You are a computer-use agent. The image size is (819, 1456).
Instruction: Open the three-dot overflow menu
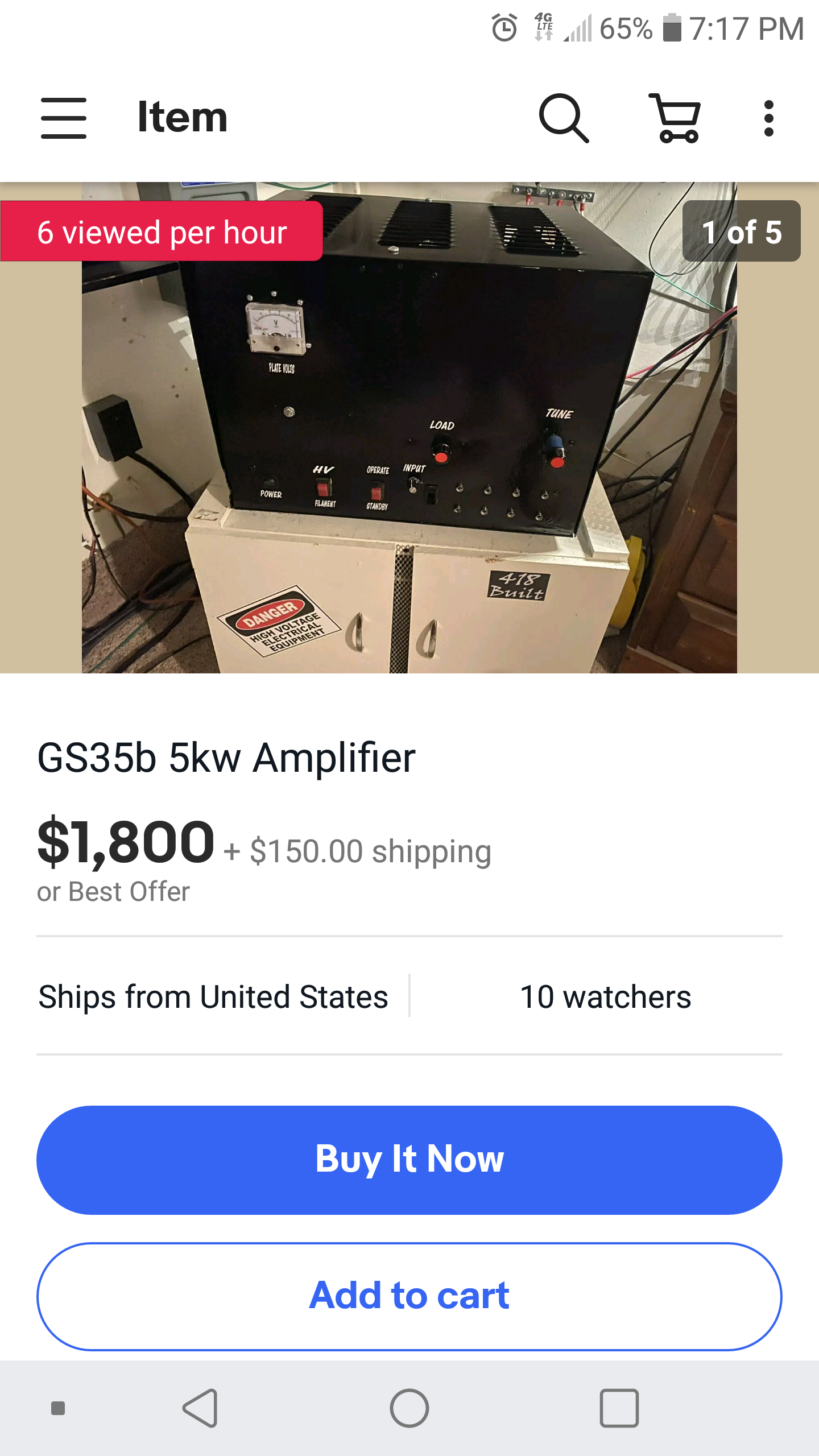tap(768, 118)
